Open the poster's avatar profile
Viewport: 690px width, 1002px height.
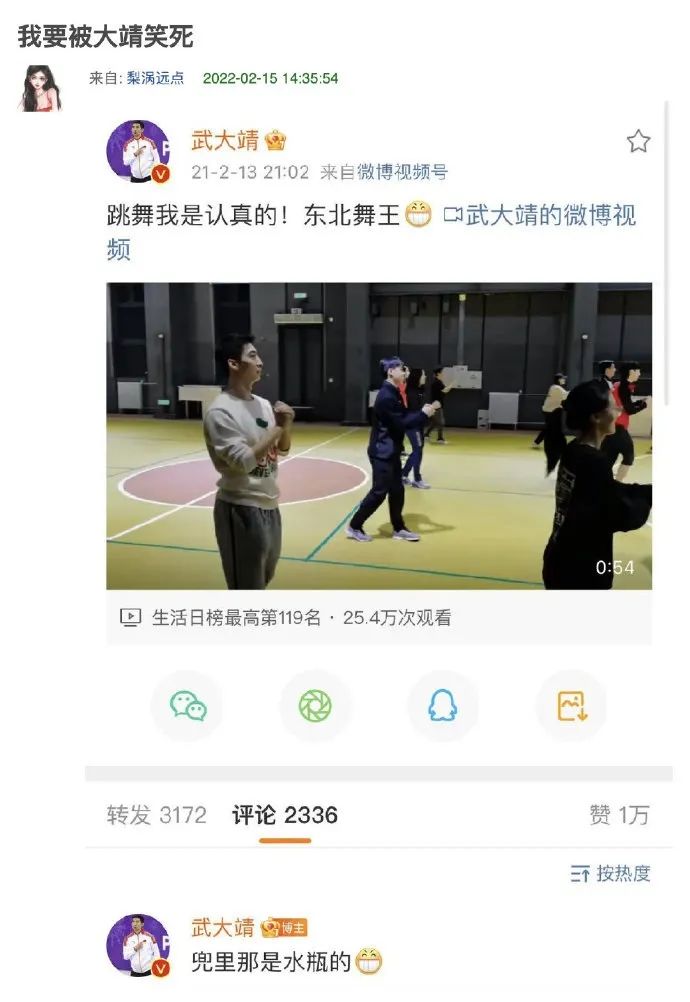[40, 88]
